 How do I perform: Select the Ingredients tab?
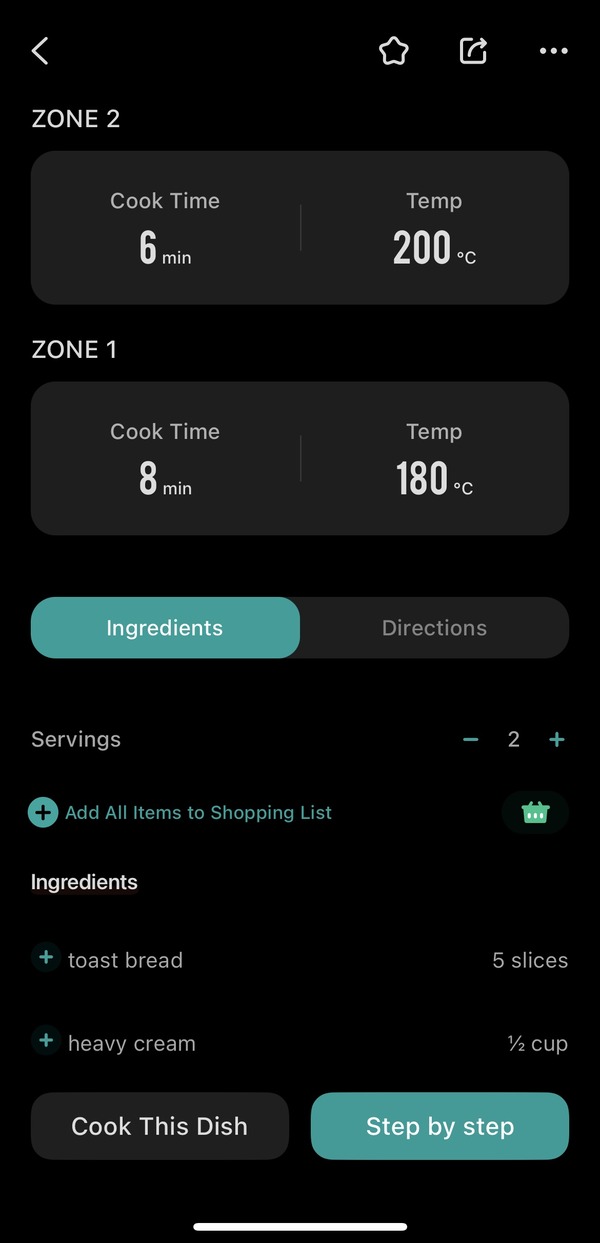point(165,628)
